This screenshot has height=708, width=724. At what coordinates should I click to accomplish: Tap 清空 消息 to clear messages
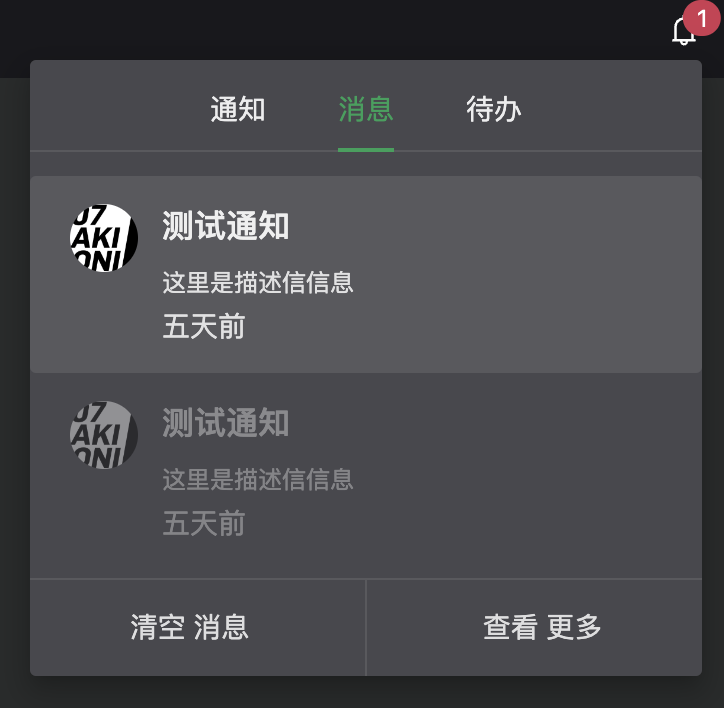click(x=190, y=627)
